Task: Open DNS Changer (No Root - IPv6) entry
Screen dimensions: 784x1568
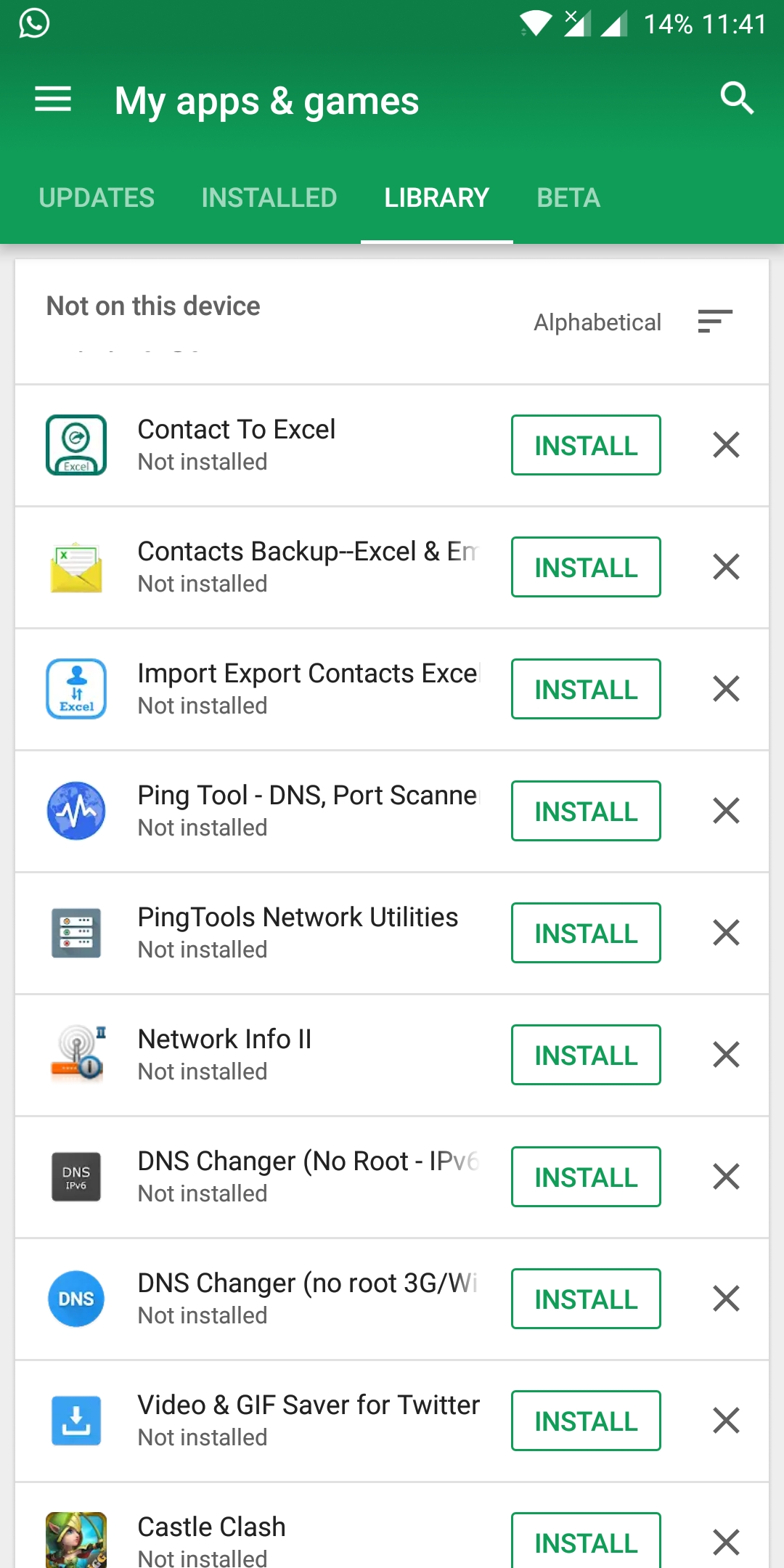Action: [261, 1177]
